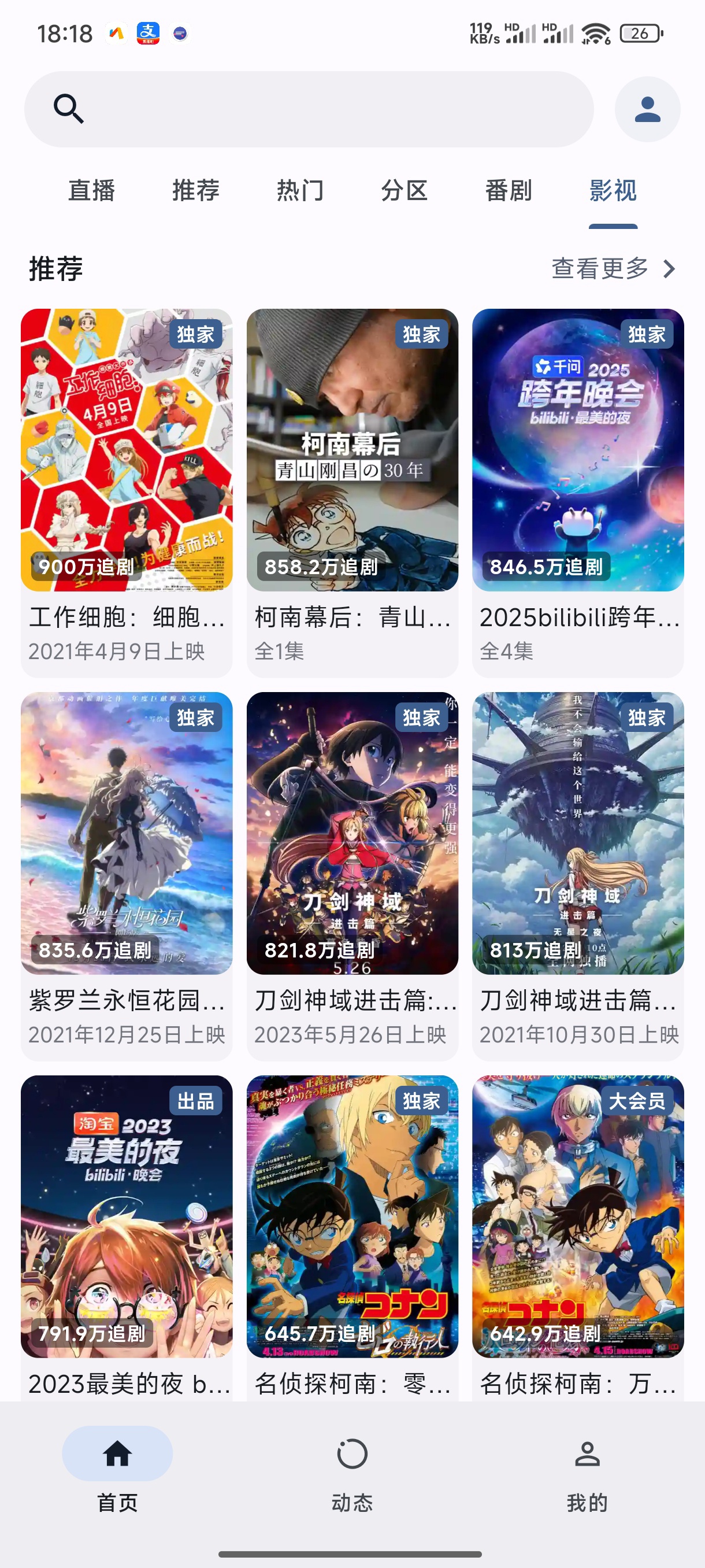The width and height of the screenshot is (705, 1568).
Task: Open the 分区 tab
Action: pos(405,191)
